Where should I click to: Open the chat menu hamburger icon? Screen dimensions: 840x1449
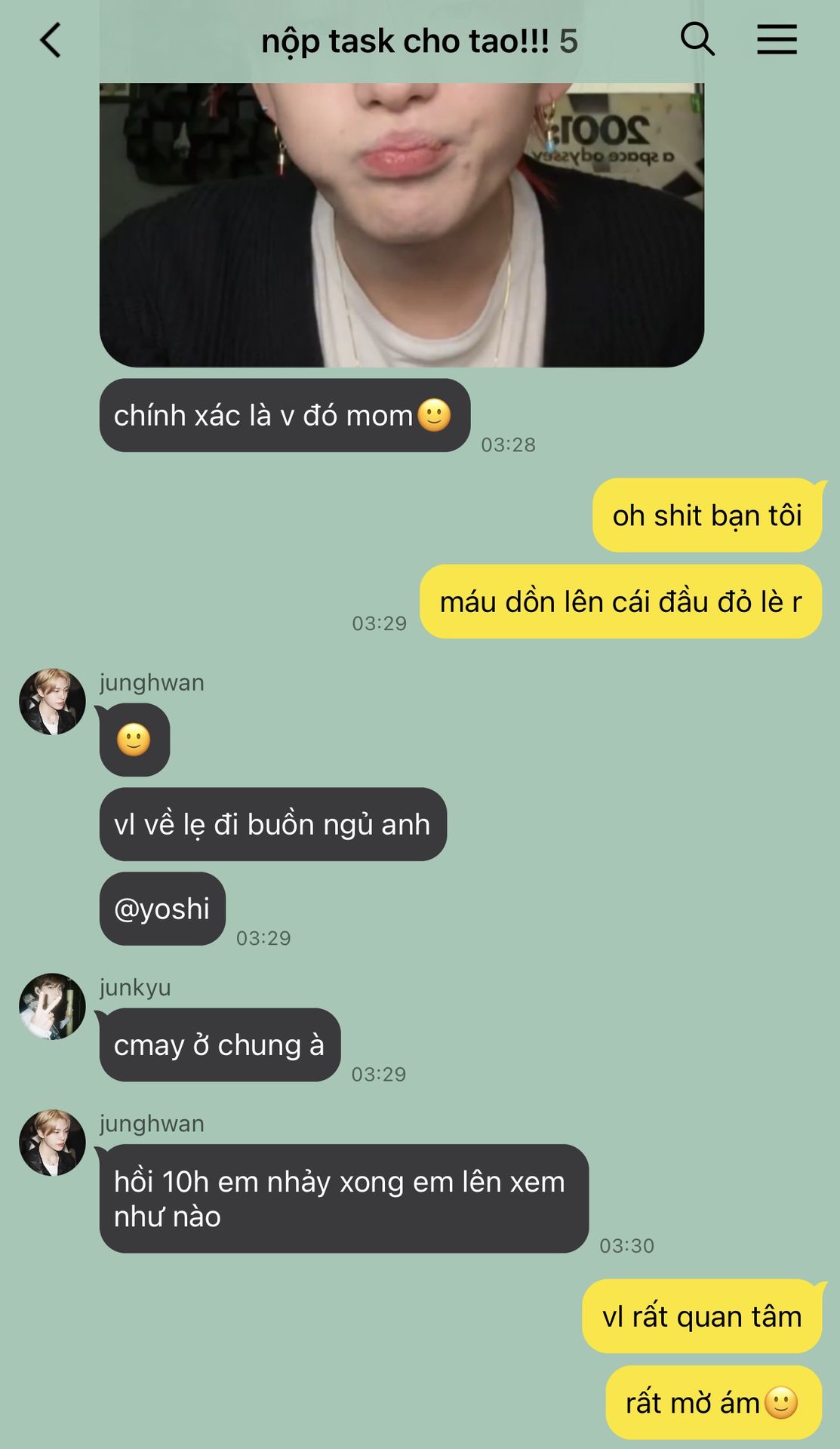point(777,39)
